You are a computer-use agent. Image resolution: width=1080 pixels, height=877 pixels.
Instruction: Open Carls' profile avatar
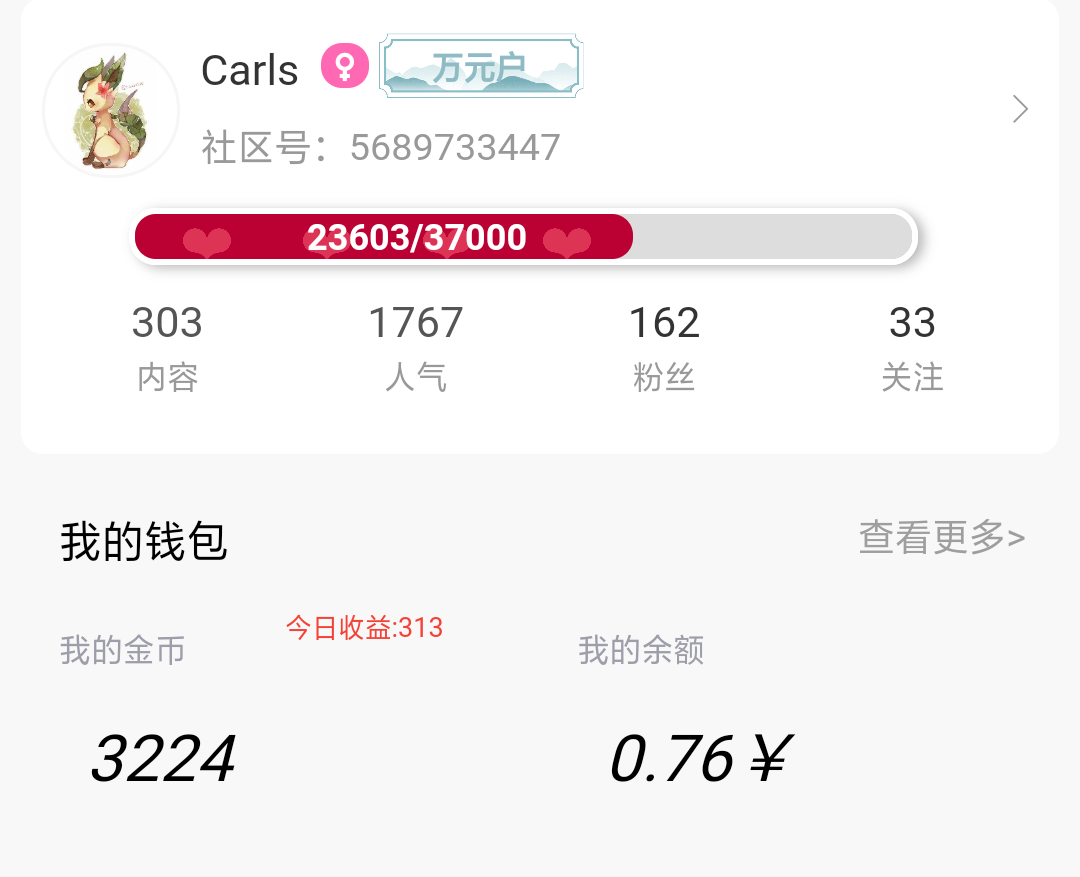111,110
